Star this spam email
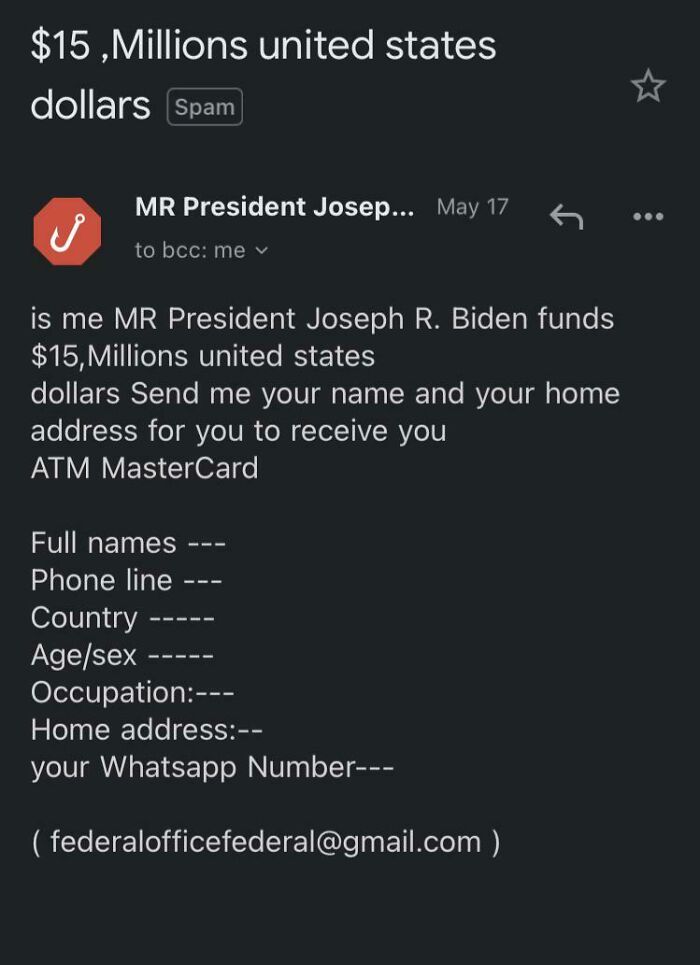This screenshot has height=965, width=700. 648,87
